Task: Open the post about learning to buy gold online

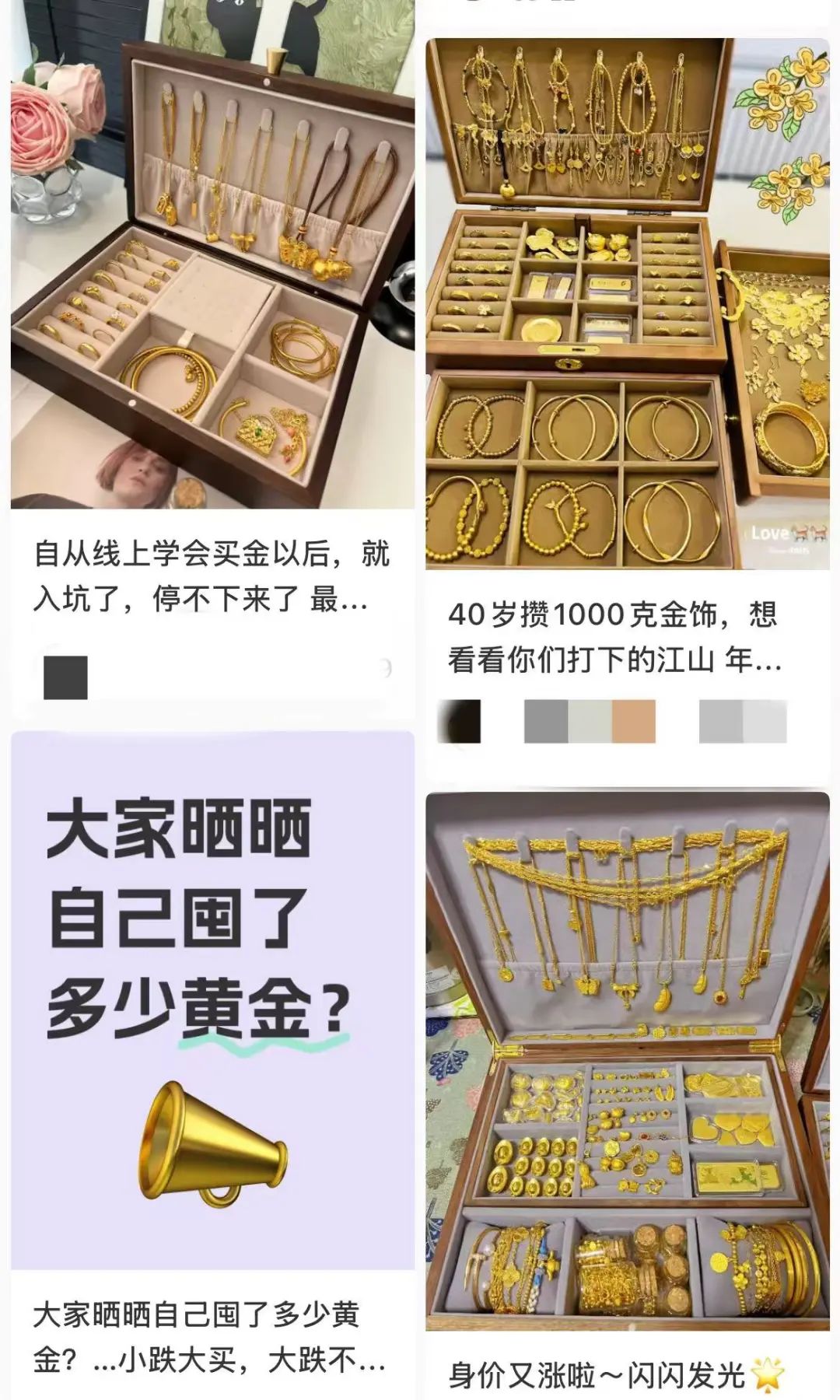Action: tap(212, 576)
